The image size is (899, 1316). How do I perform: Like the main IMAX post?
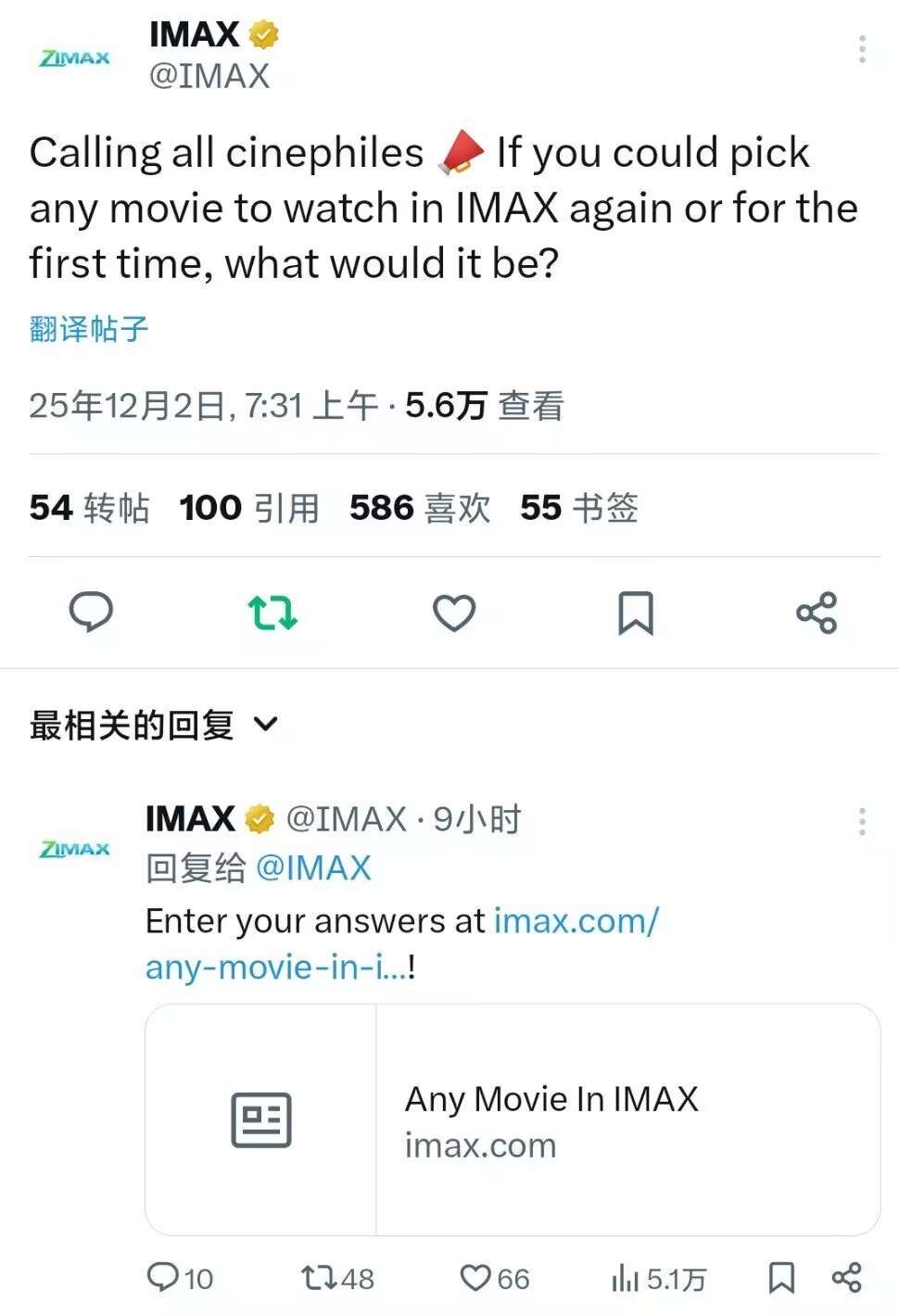(454, 613)
